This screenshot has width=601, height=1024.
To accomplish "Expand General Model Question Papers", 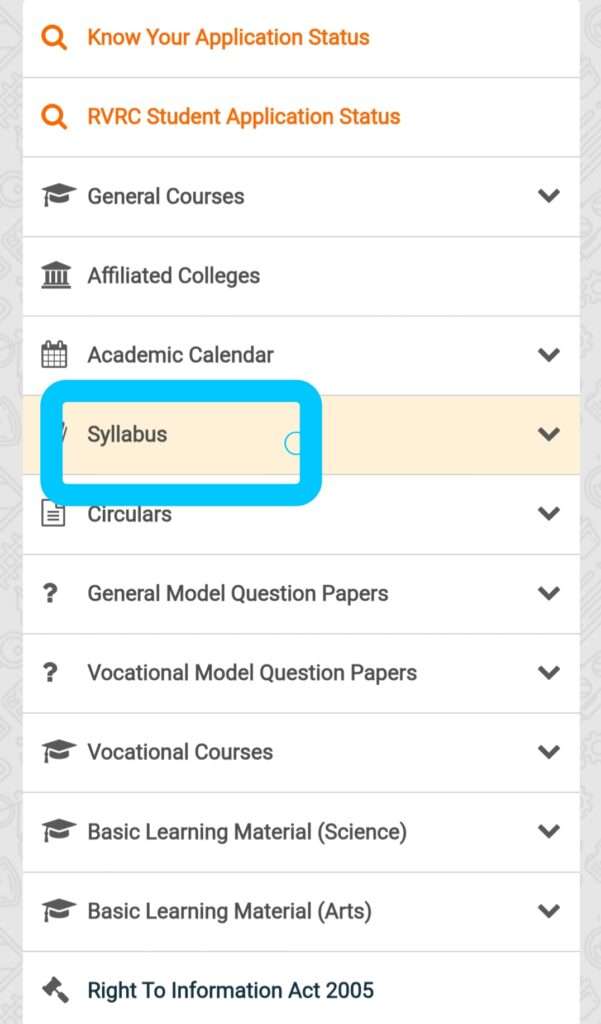I will pos(301,594).
